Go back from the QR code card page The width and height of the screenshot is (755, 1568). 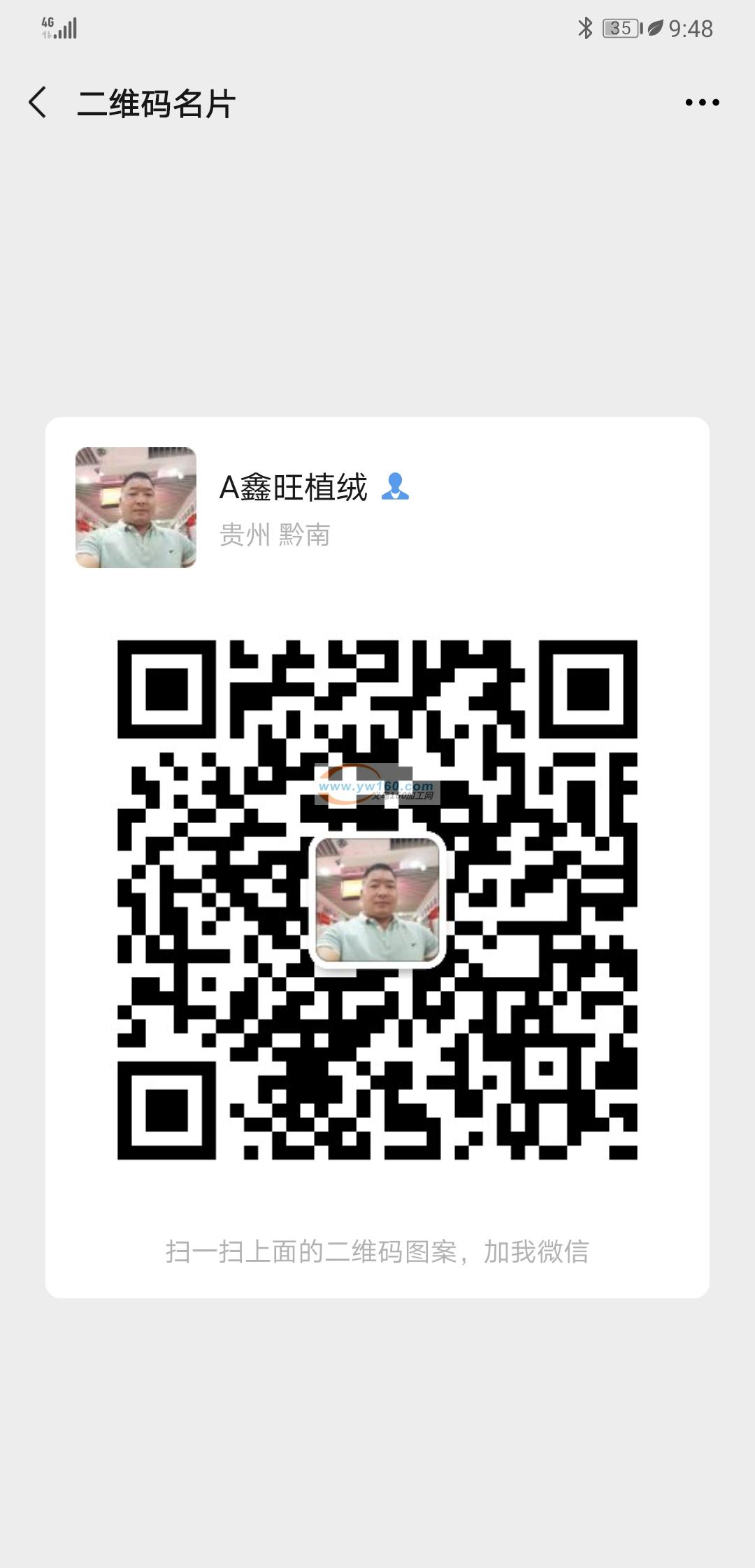[38, 103]
